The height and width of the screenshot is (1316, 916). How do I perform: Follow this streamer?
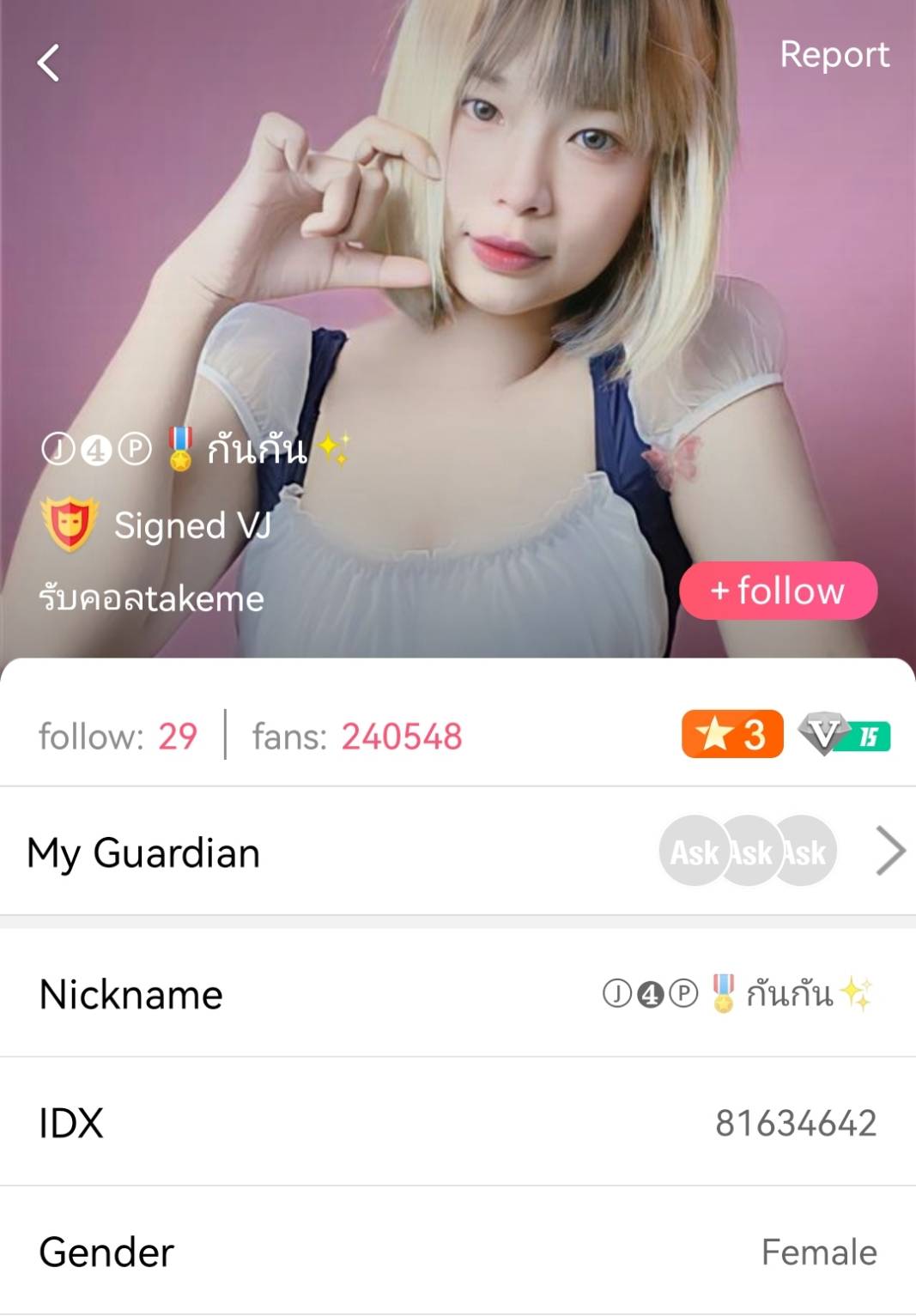pyautogui.click(x=778, y=591)
